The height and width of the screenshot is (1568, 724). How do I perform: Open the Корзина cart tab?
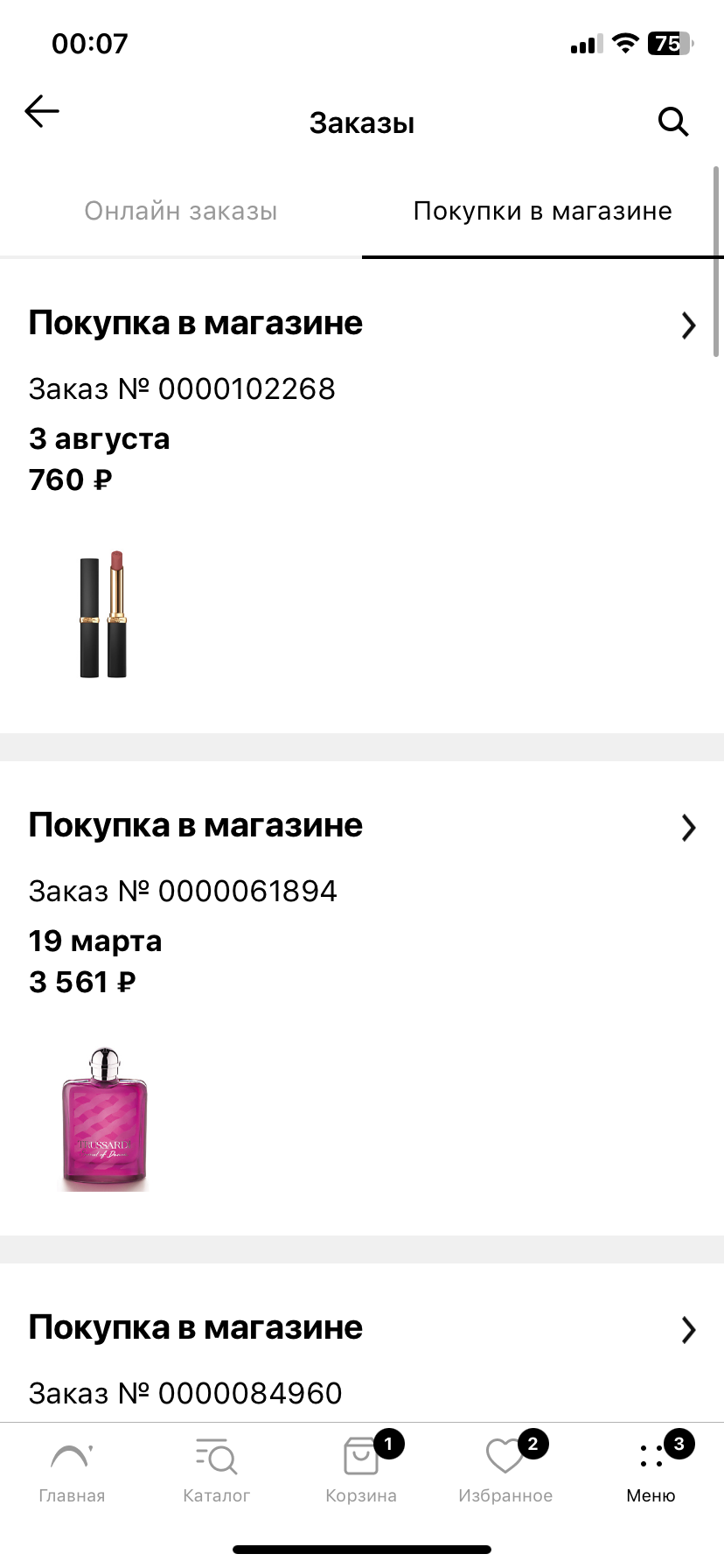click(361, 1472)
